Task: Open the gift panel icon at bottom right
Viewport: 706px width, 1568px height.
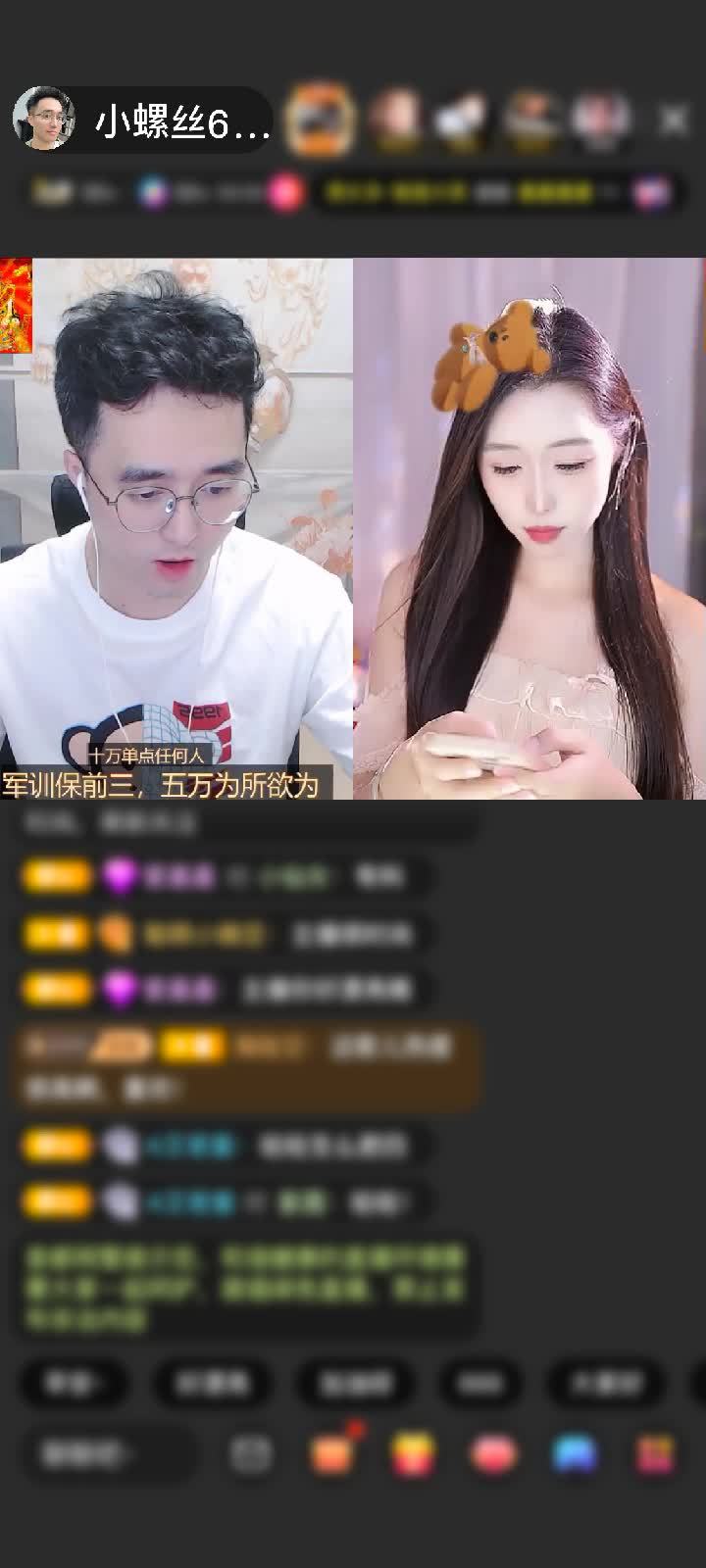Action: tap(655, 1453)
